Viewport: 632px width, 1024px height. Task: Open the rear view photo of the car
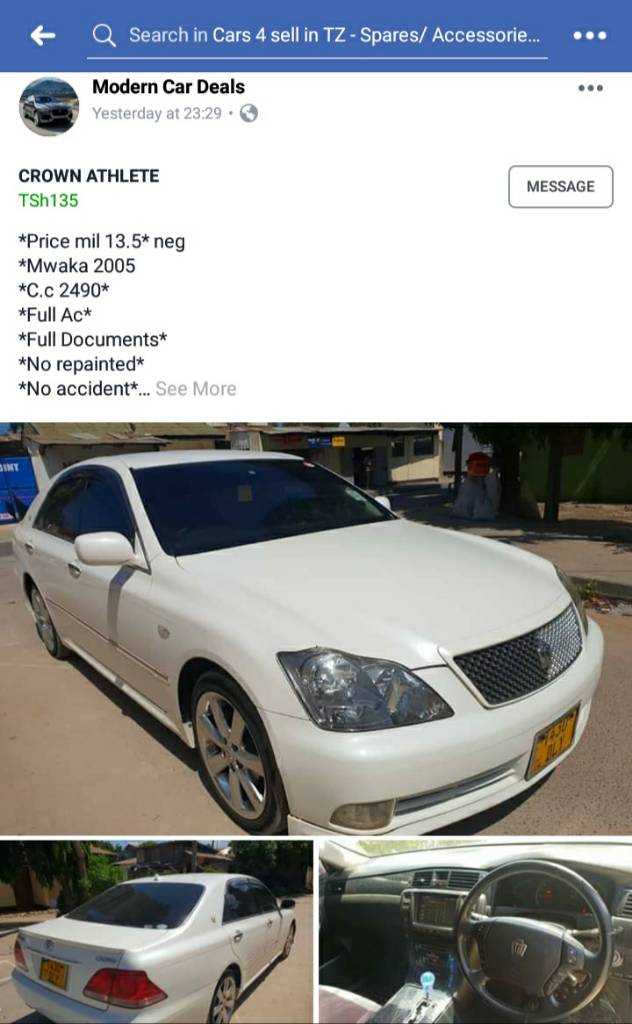(156, 932)
